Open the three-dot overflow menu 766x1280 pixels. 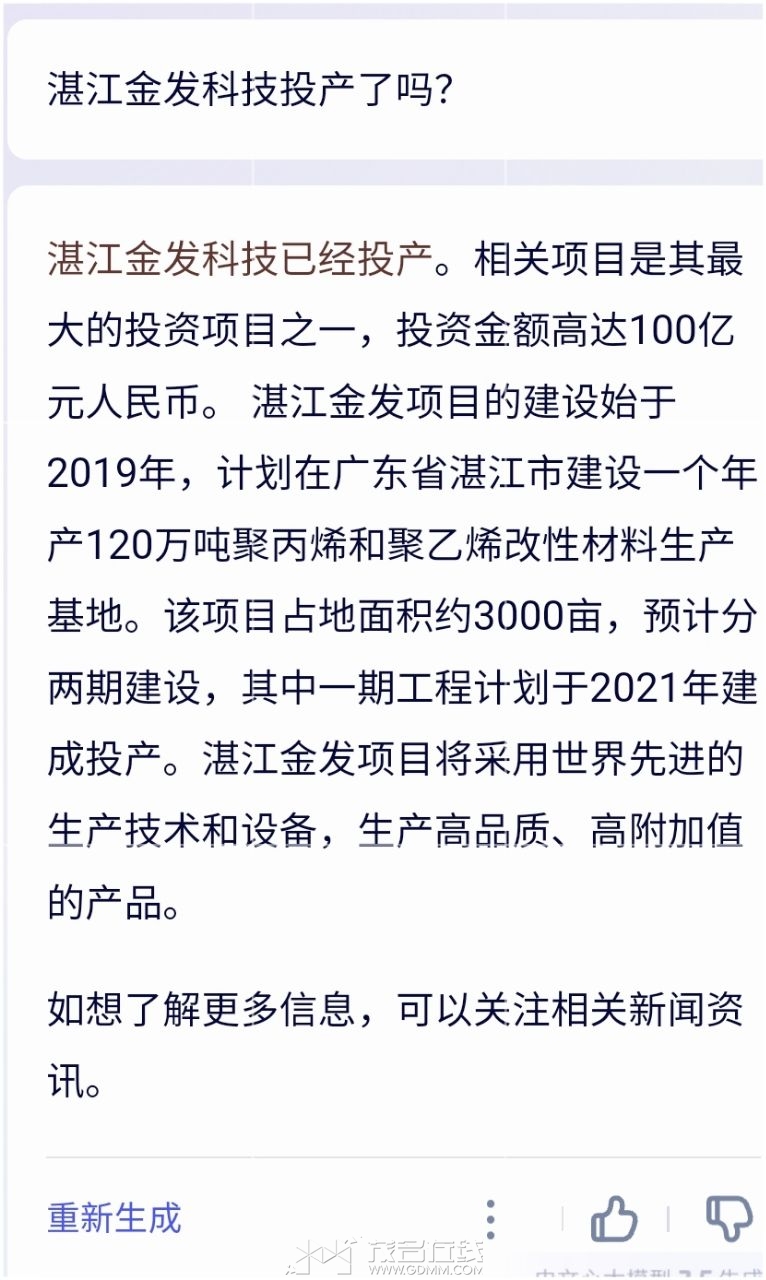pyautogui.click(x=490, y=1219)
